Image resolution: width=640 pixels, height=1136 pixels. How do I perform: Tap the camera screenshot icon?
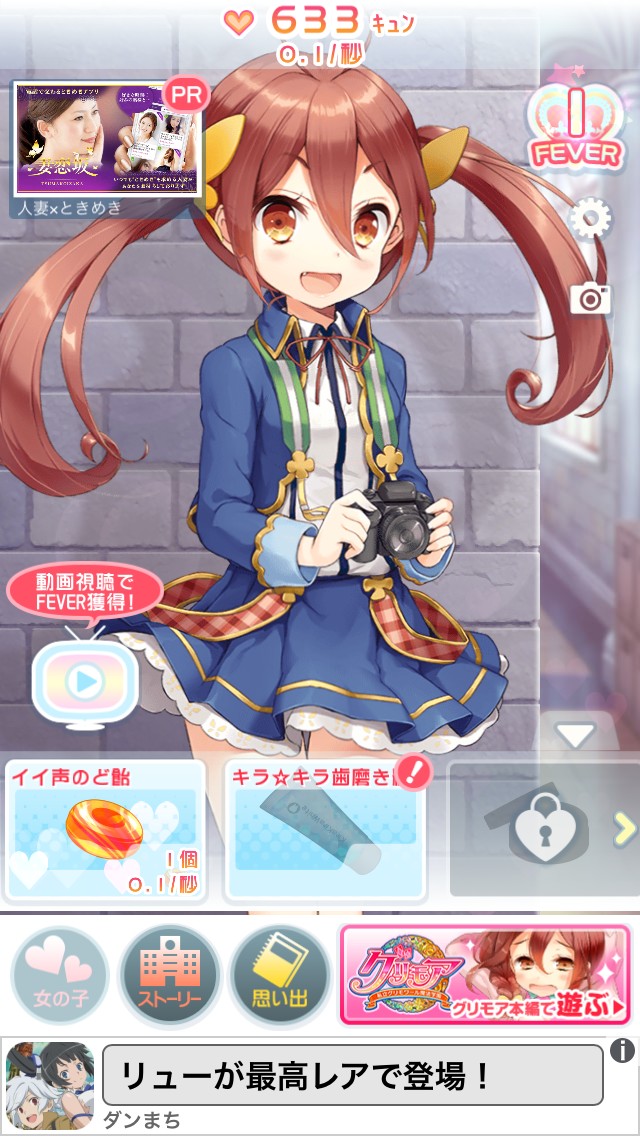click(590, 298)
